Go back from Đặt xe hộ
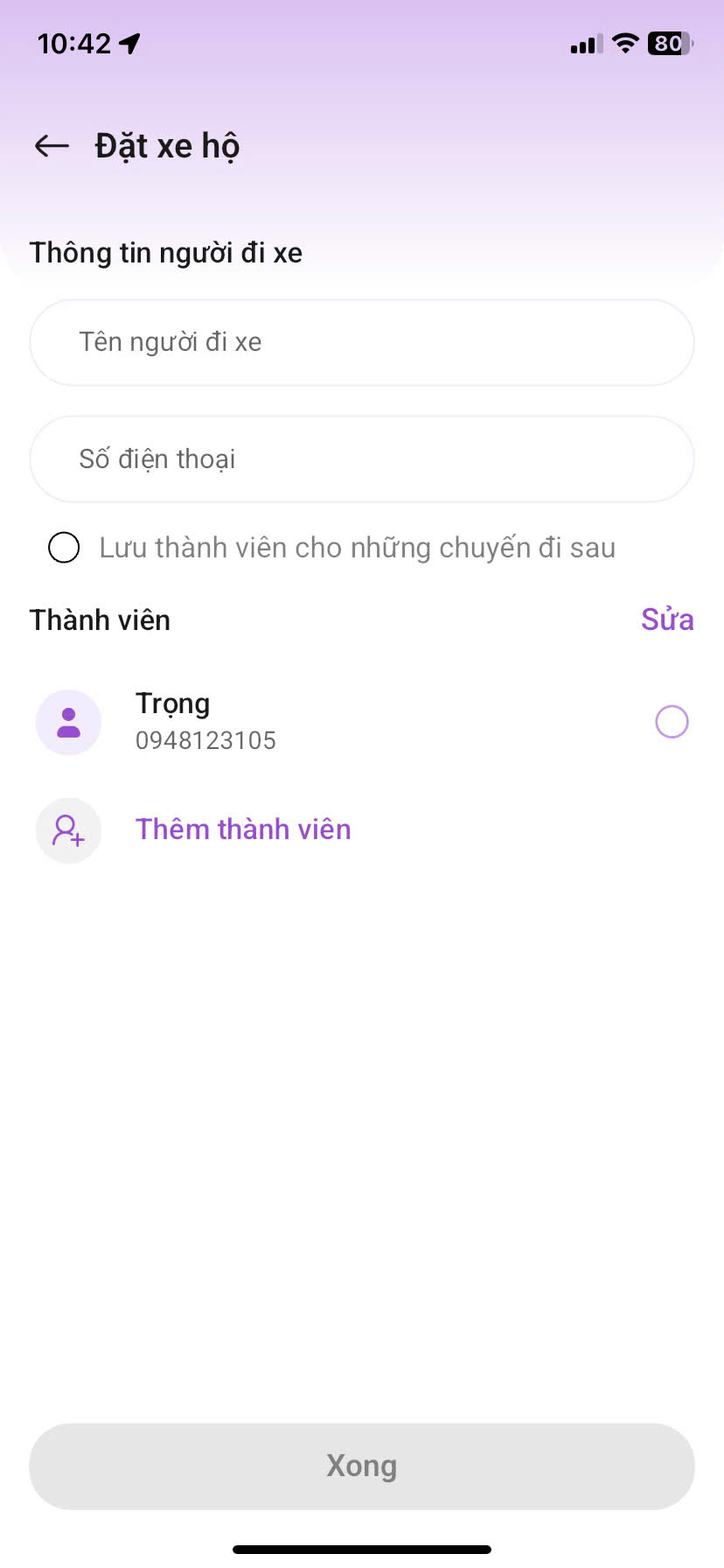Viewport: 724px width, 1568px height. point(52,146)
